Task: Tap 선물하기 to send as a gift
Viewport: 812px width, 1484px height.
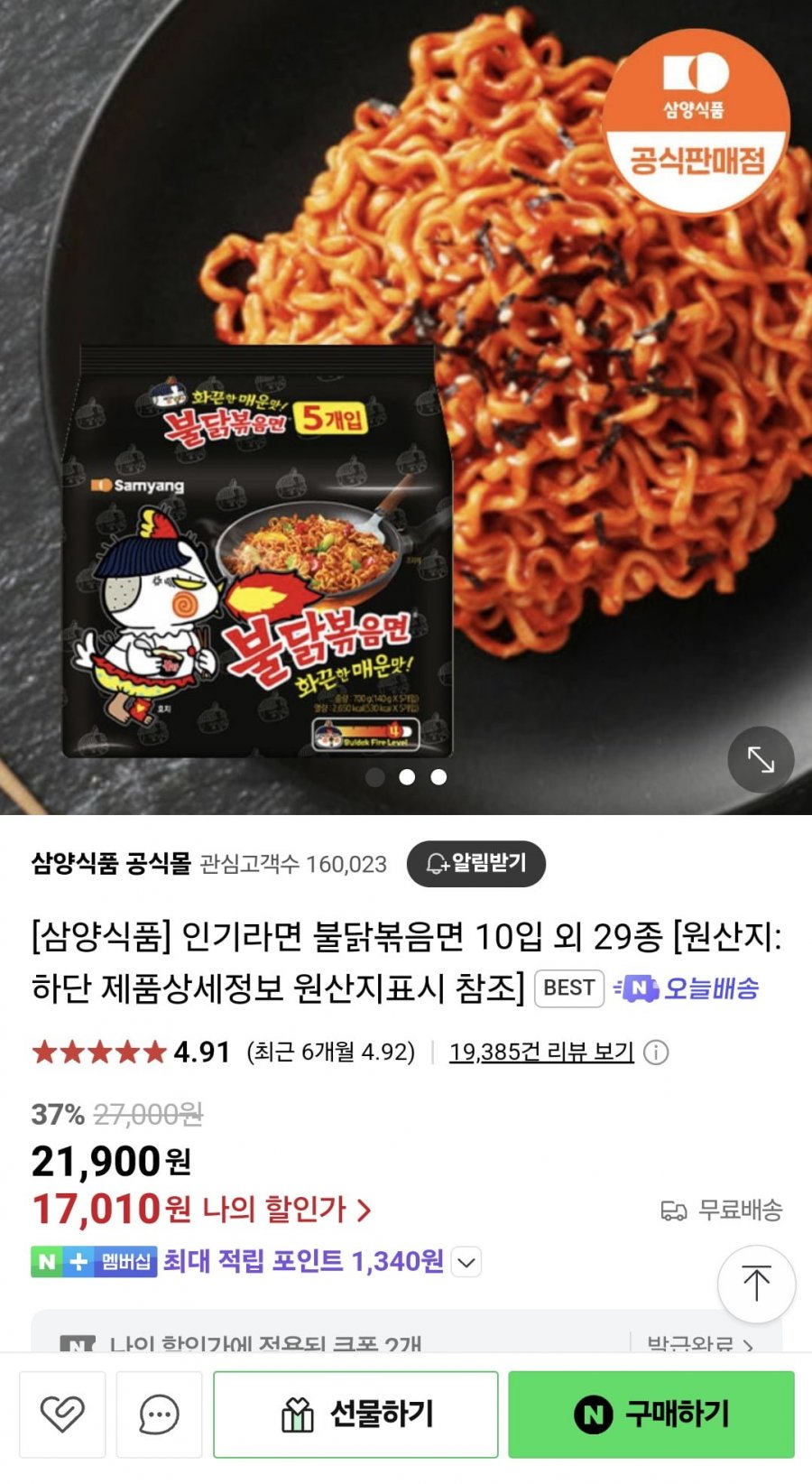Action: click(355, 1414)
